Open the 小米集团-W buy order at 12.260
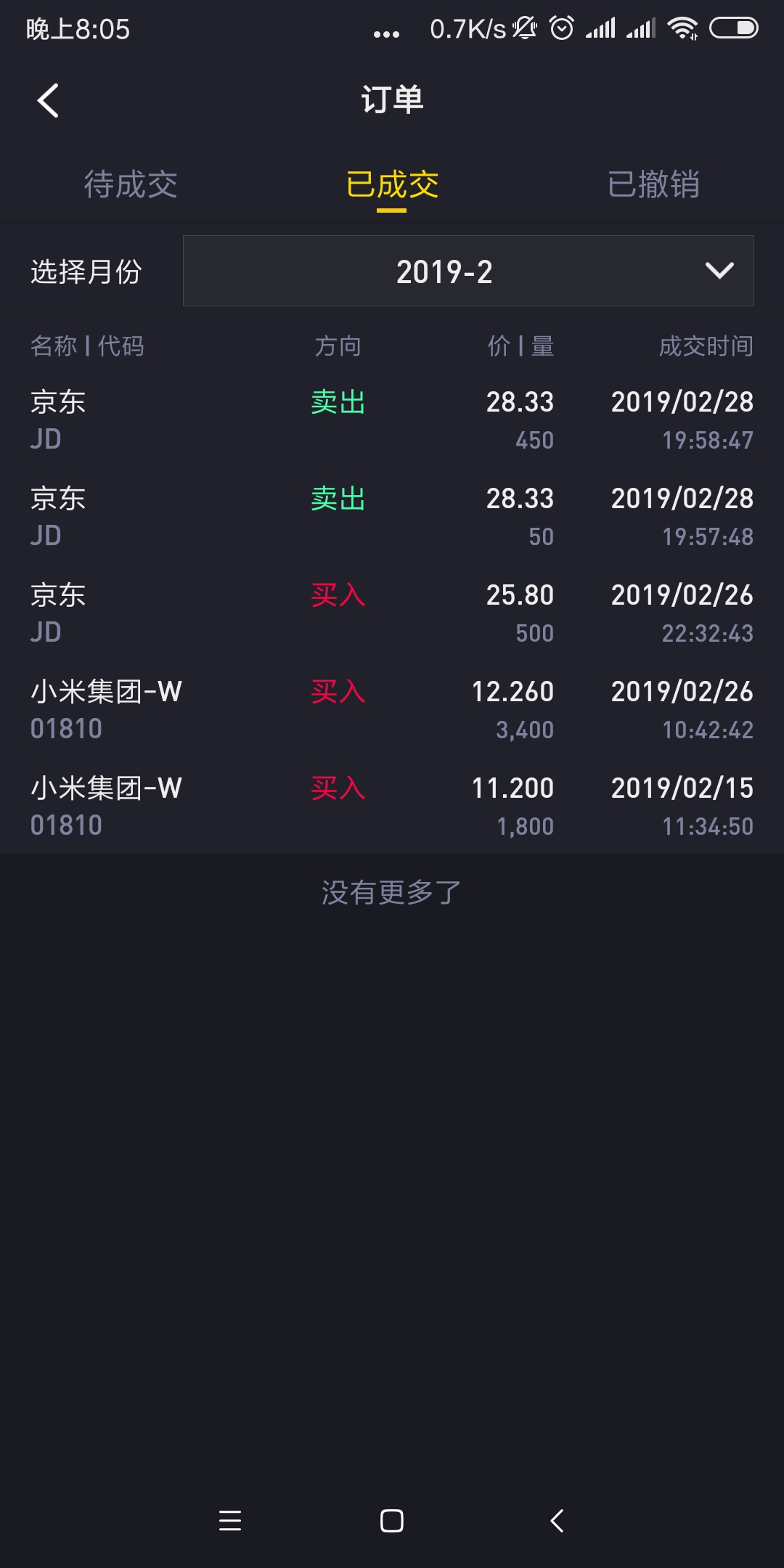784x1568 pixels. (x=392, y=710)
